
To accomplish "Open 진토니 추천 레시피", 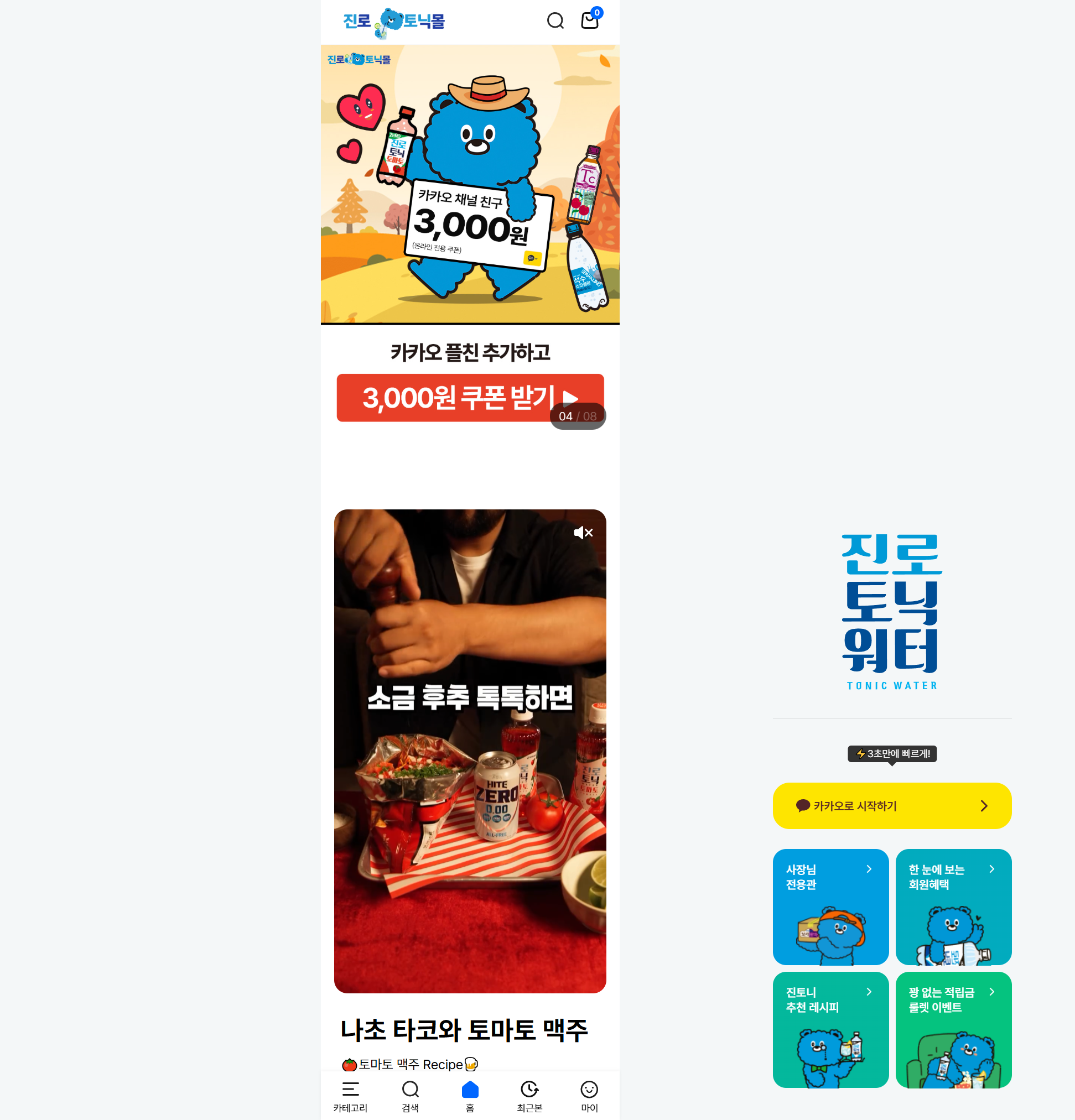I will pyautogui.click(x=830, y=1030).
